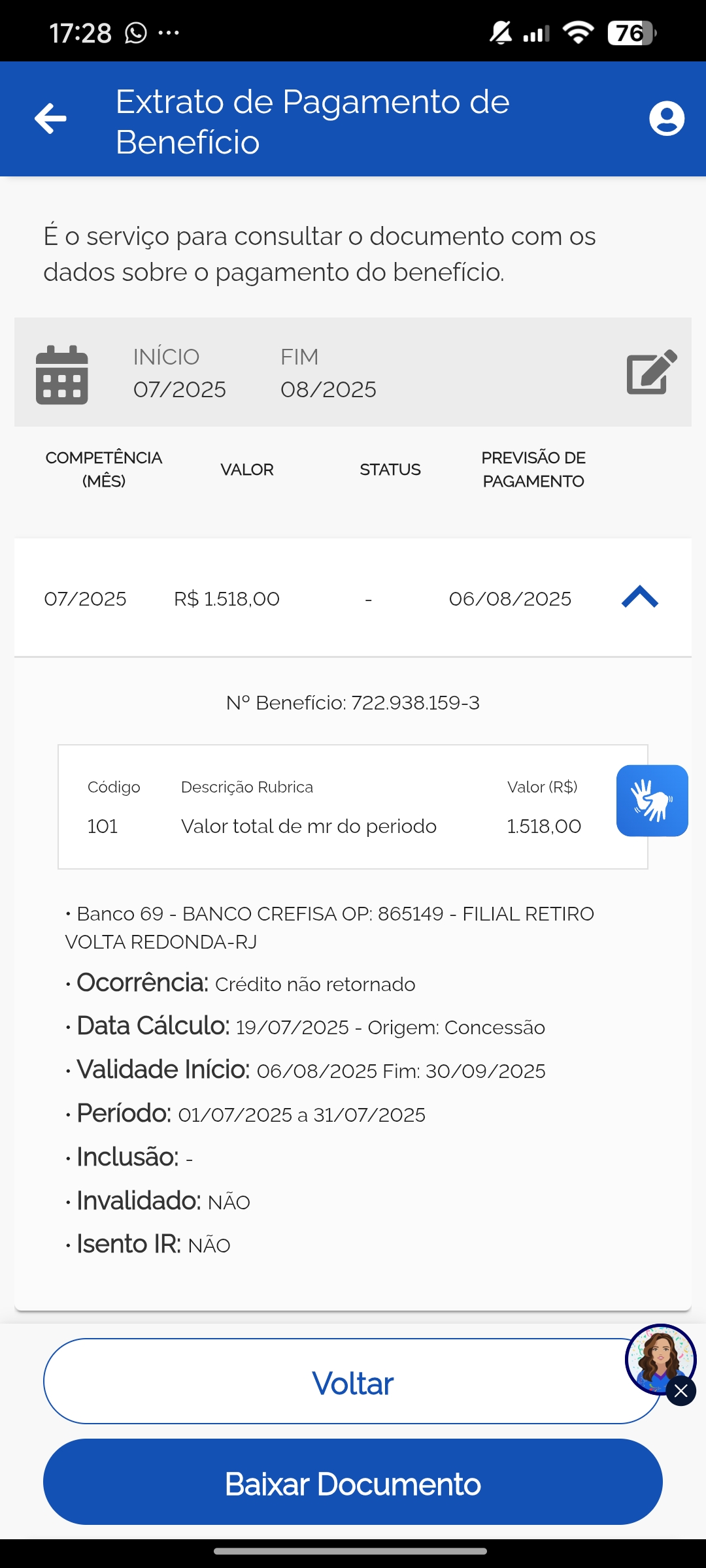
Task: Tap the Voltar button
Action: point(353,1380)
